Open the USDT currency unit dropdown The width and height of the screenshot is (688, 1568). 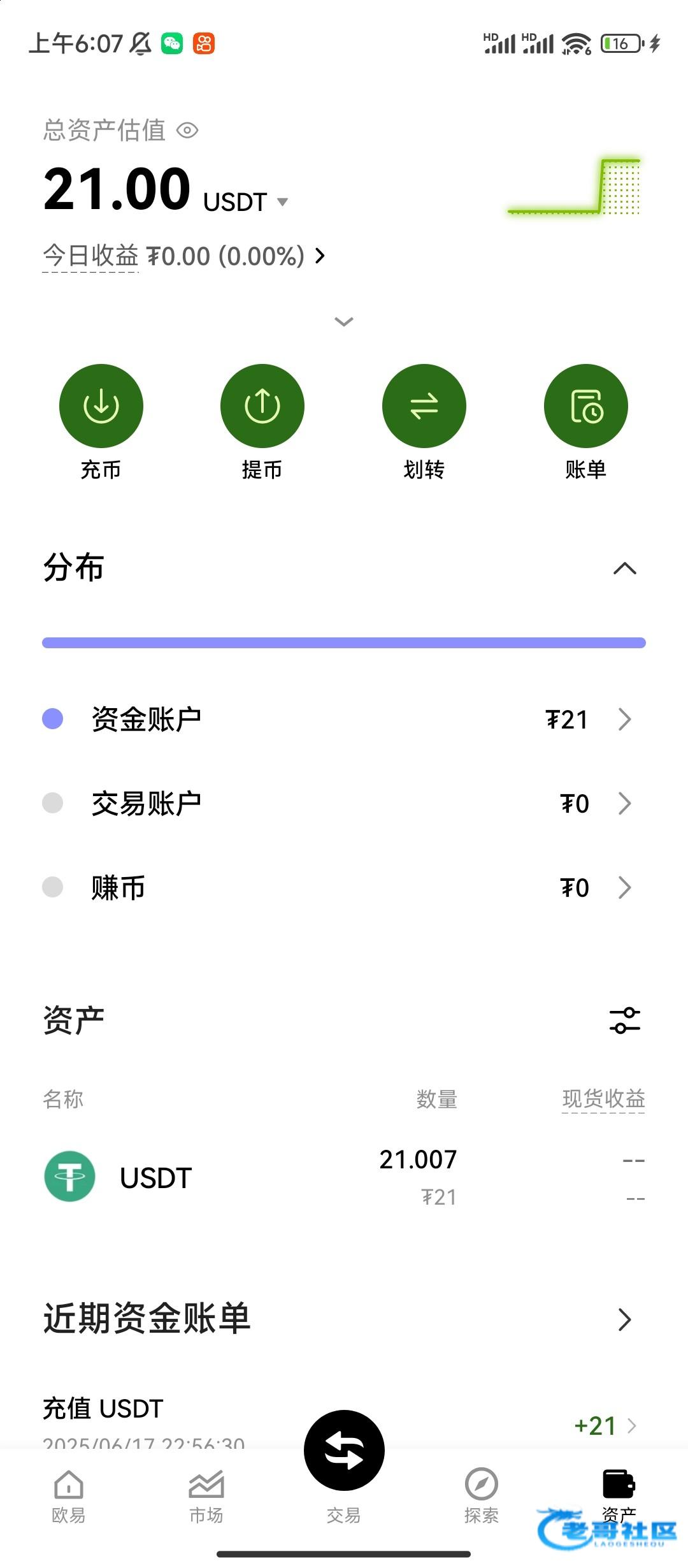(246, 202)
